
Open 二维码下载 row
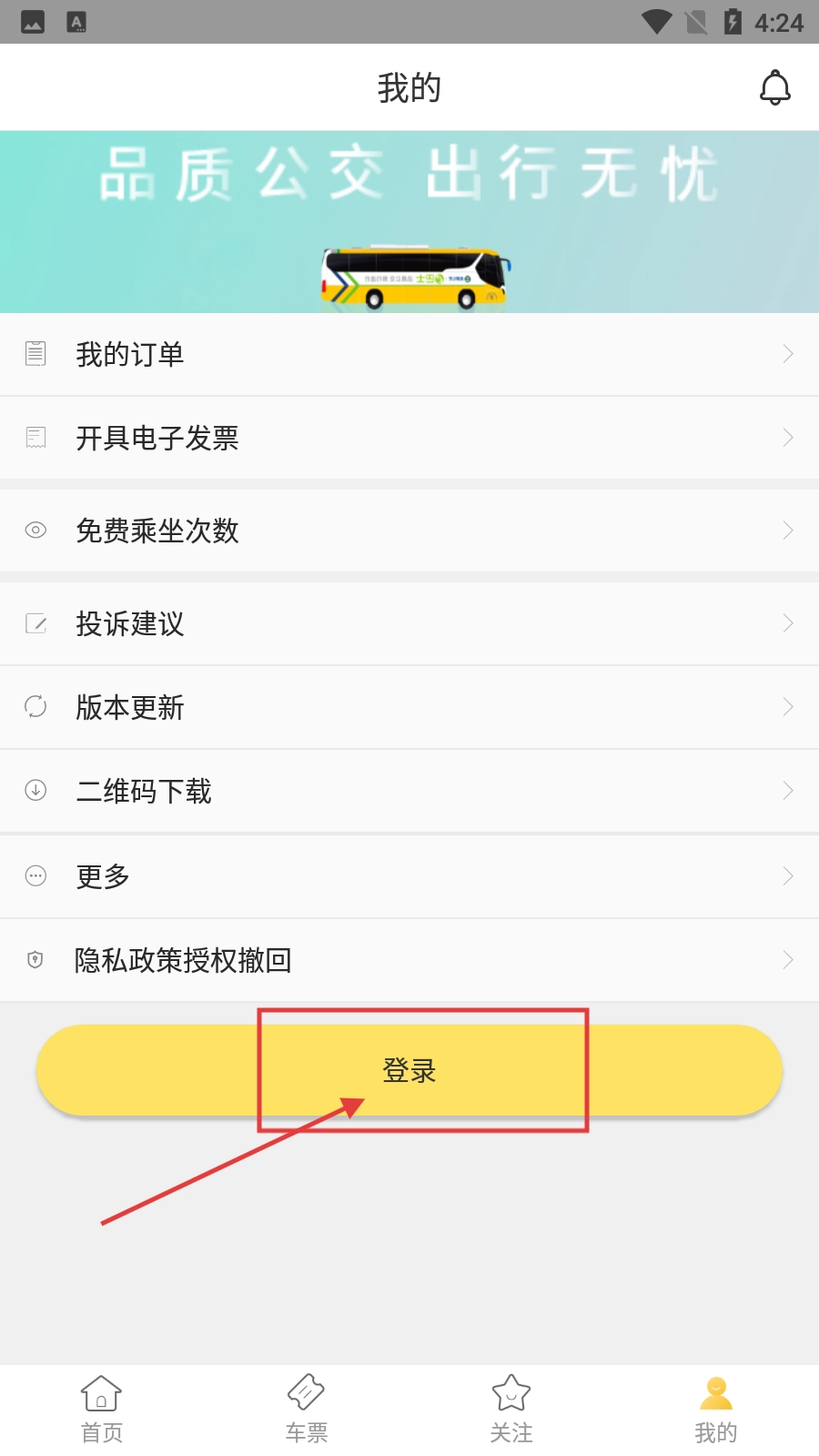coord(409,791)
